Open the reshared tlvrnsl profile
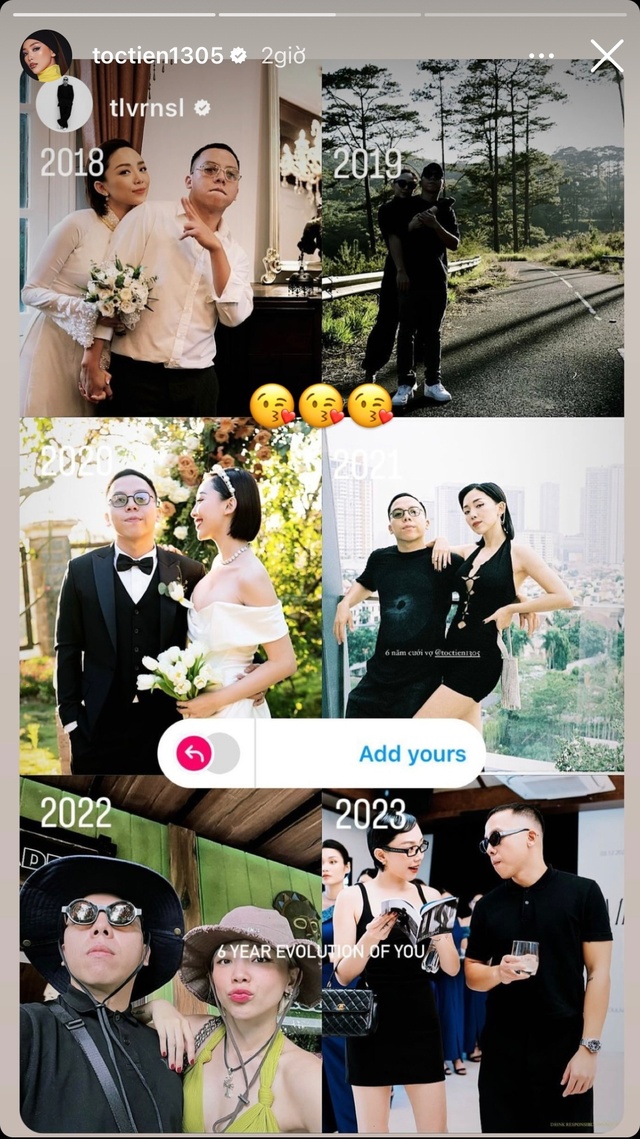Screen dimensions: 640x1139 click(147, 108)
